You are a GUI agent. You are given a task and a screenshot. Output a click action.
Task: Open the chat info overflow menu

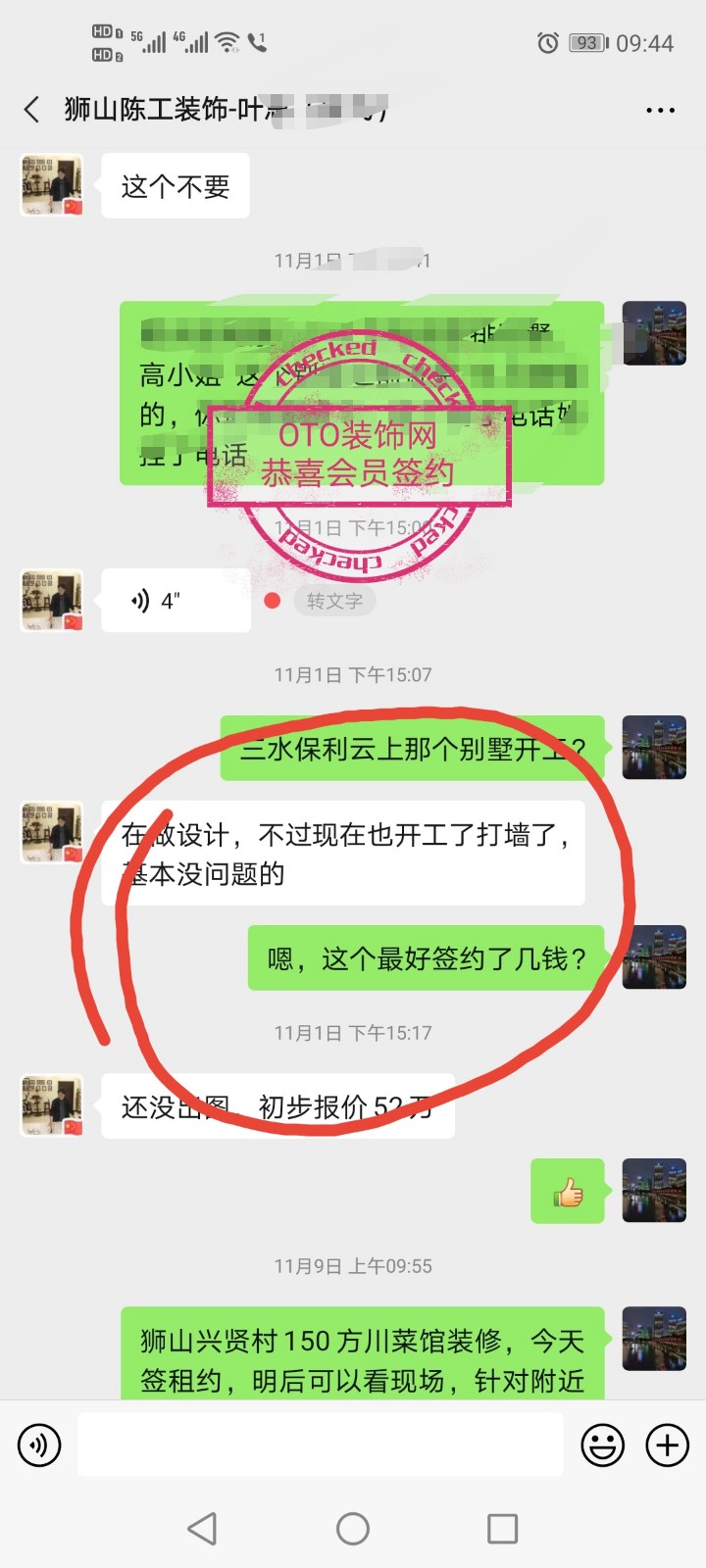[x=660, y=110]
